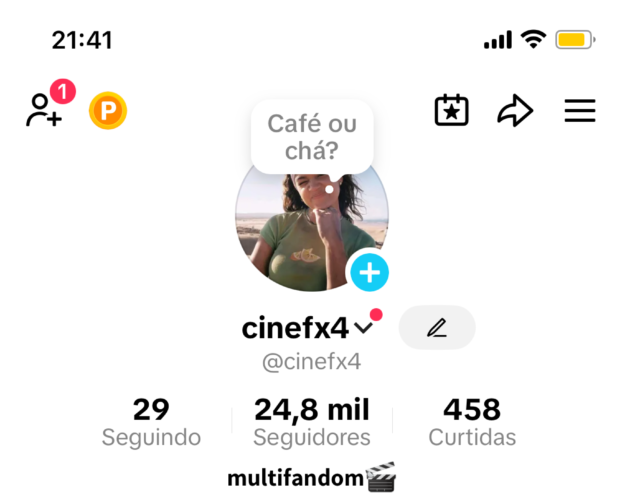
Task: Open the 24,8 mil Seguidores list
Action: coord(312,422)
